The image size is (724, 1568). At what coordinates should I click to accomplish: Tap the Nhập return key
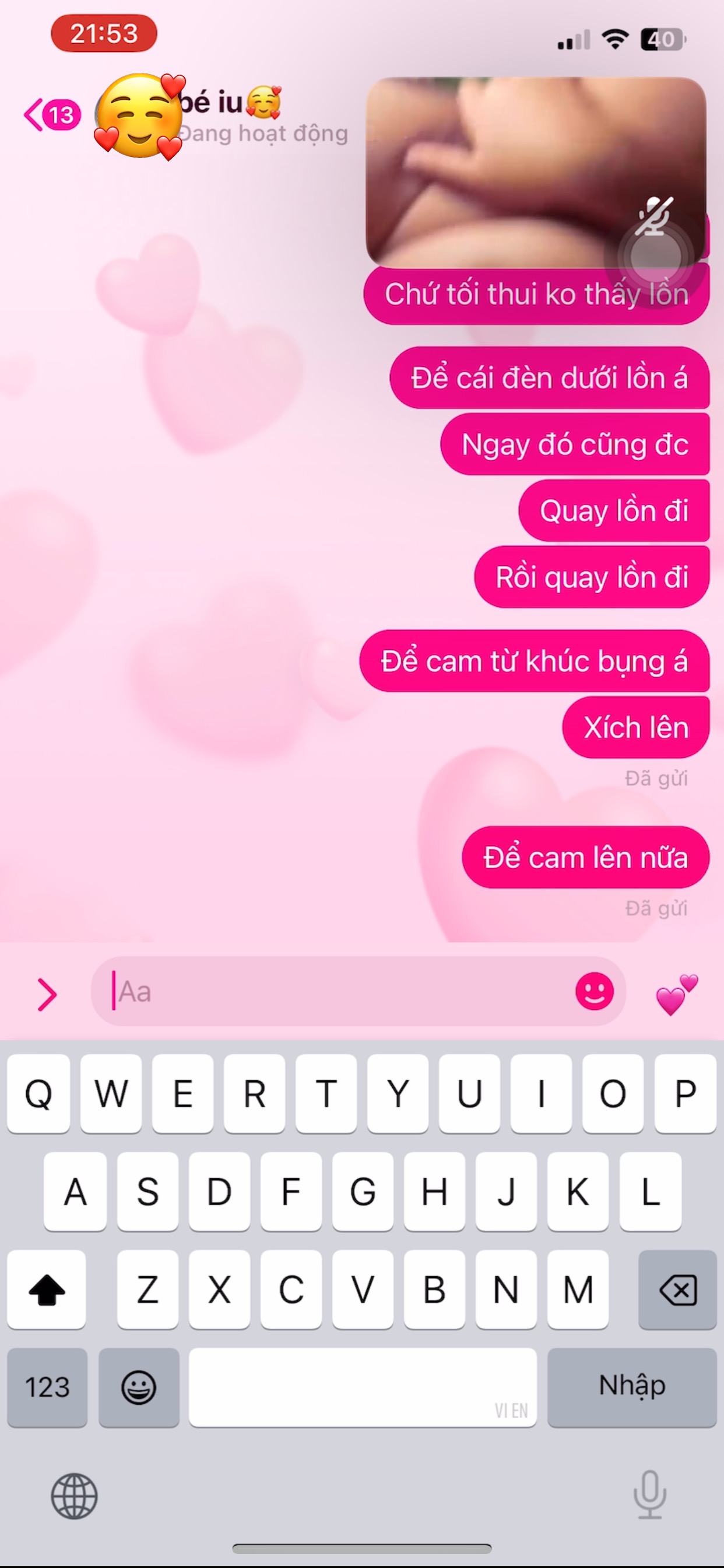[631, 1387]
